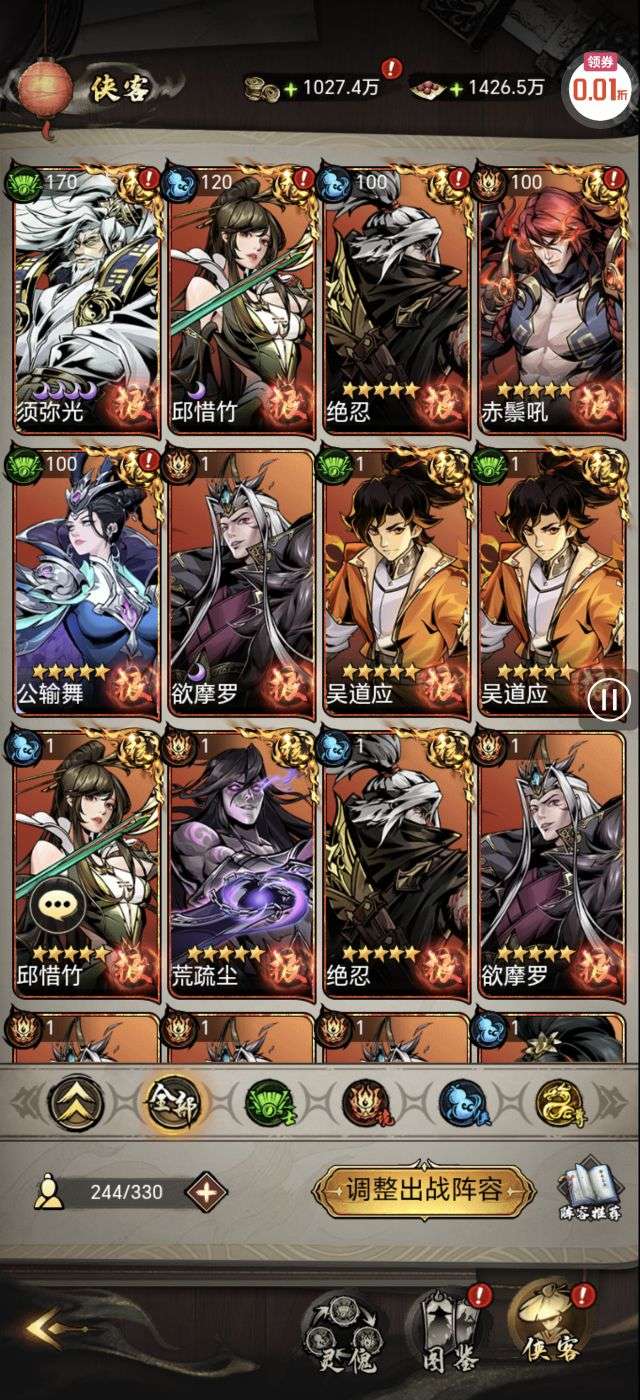Filter heroes by the gold faction
The width and height of the screenshot is (640, 1400).
pos(559,1104)
